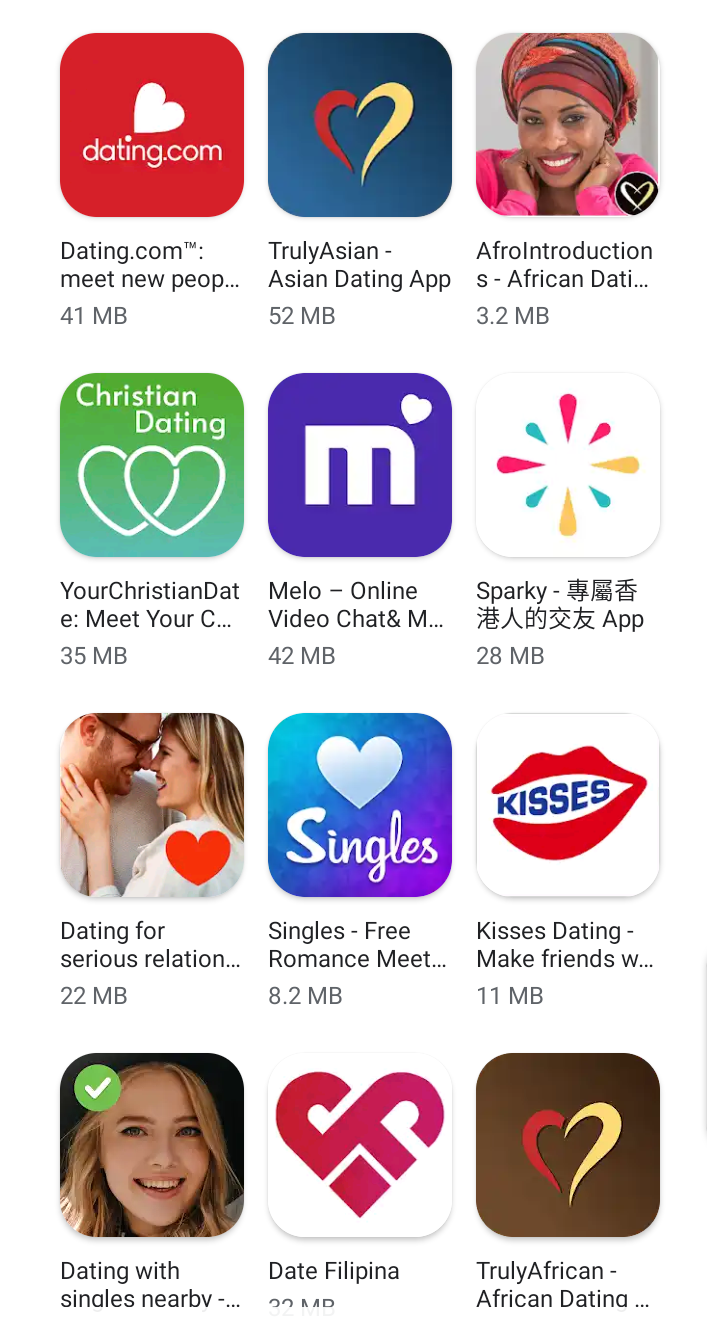
Task: View Melo Online Video Chat app
Action: [x=360, y=465]
